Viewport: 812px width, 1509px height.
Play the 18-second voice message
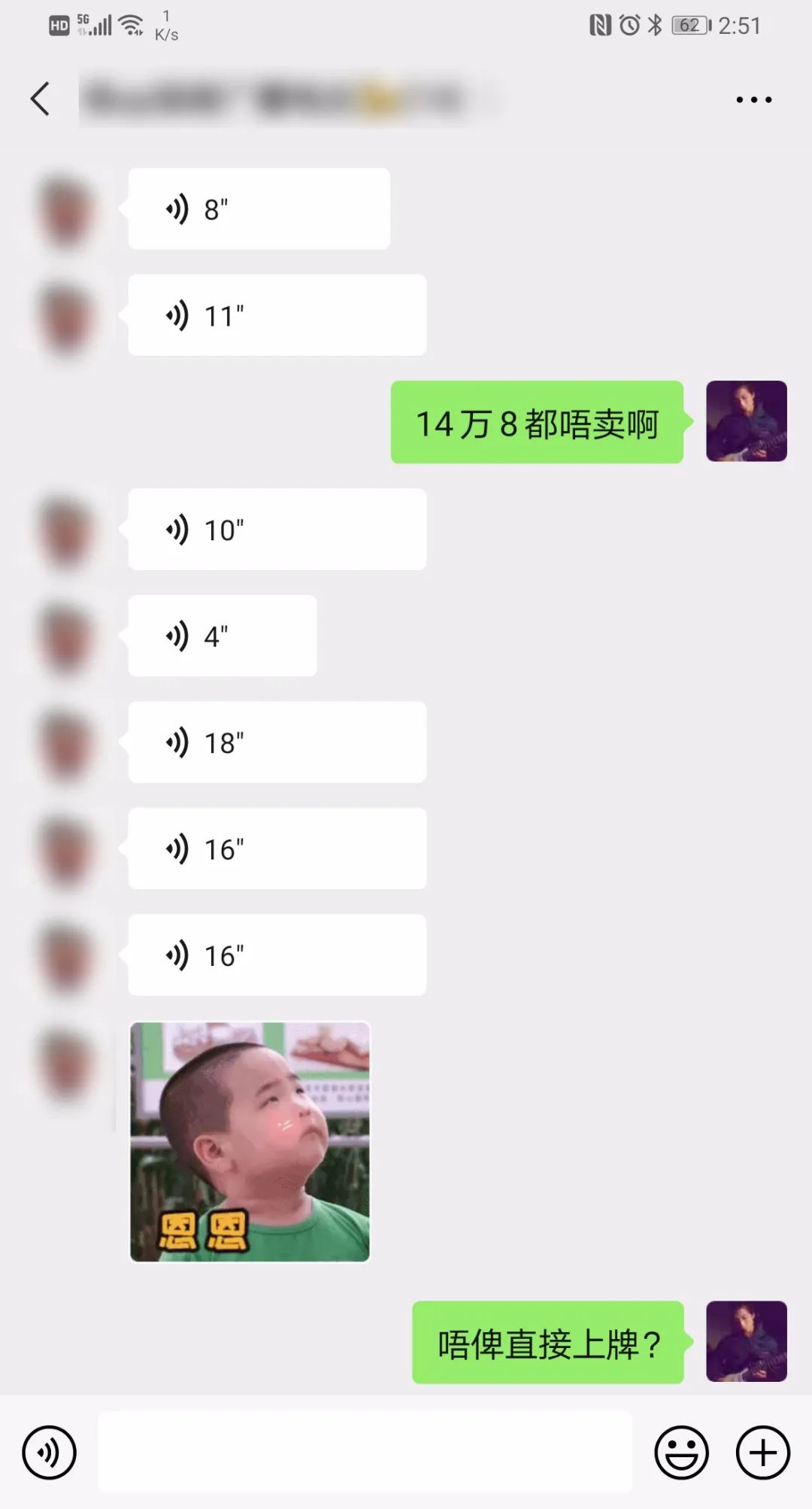tap(277, 742)
